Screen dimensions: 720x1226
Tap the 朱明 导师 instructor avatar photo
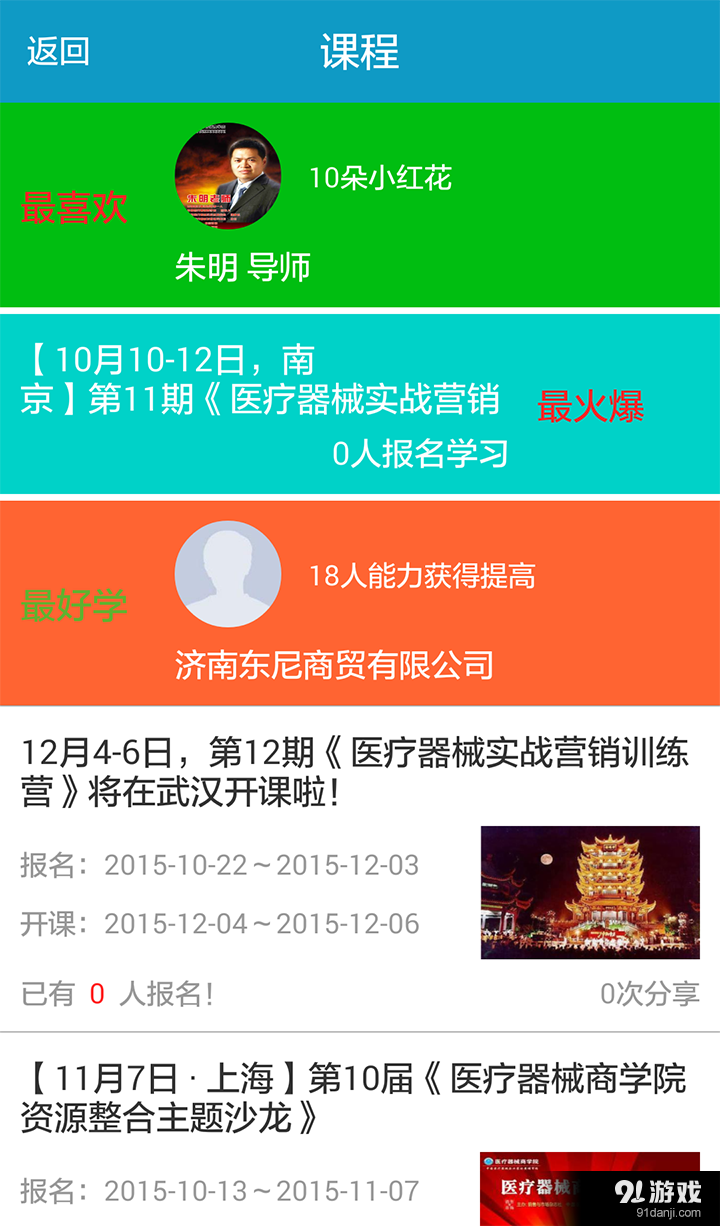pos(227,177)
